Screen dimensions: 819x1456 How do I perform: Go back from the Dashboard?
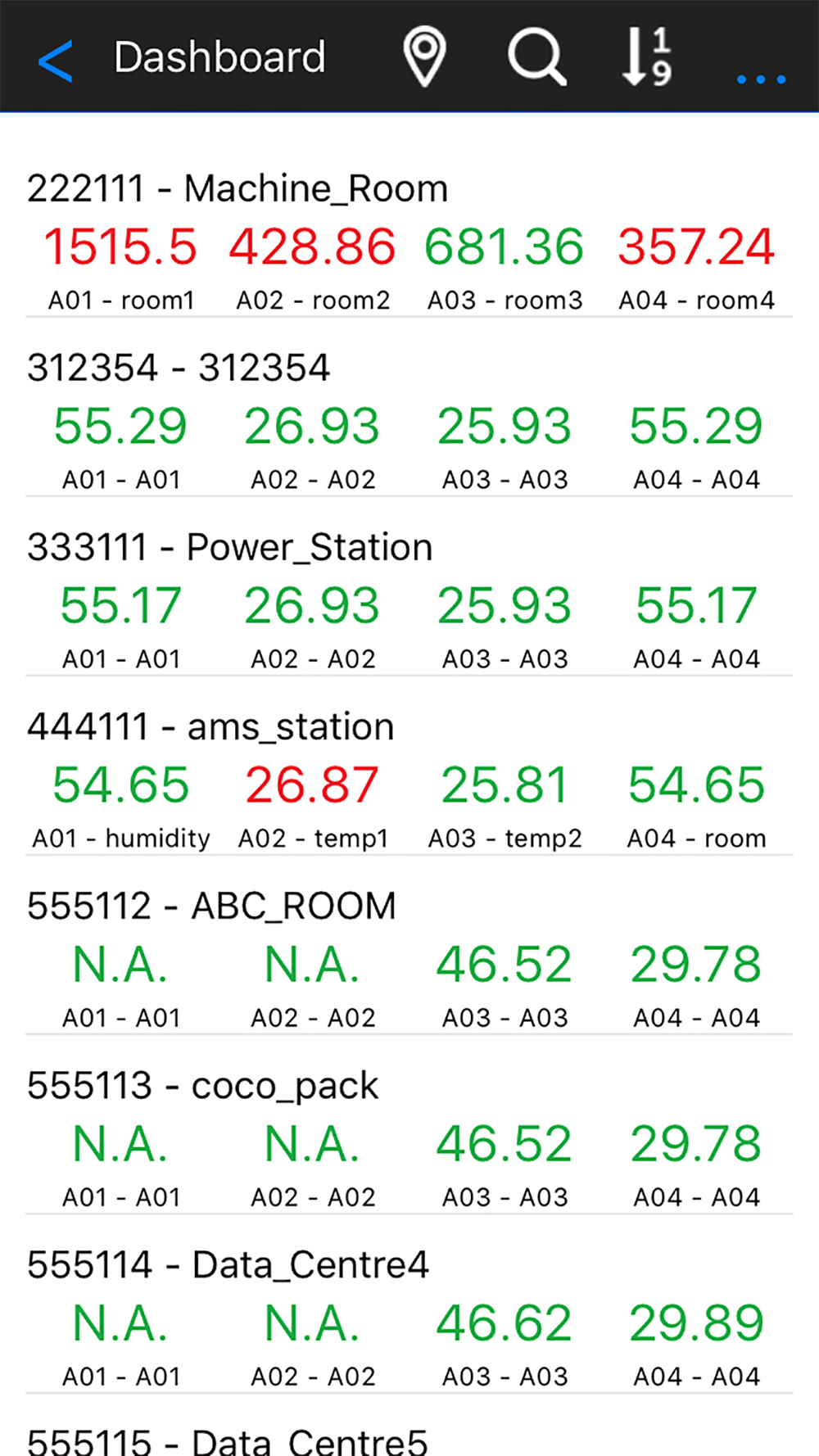[56, 59]
